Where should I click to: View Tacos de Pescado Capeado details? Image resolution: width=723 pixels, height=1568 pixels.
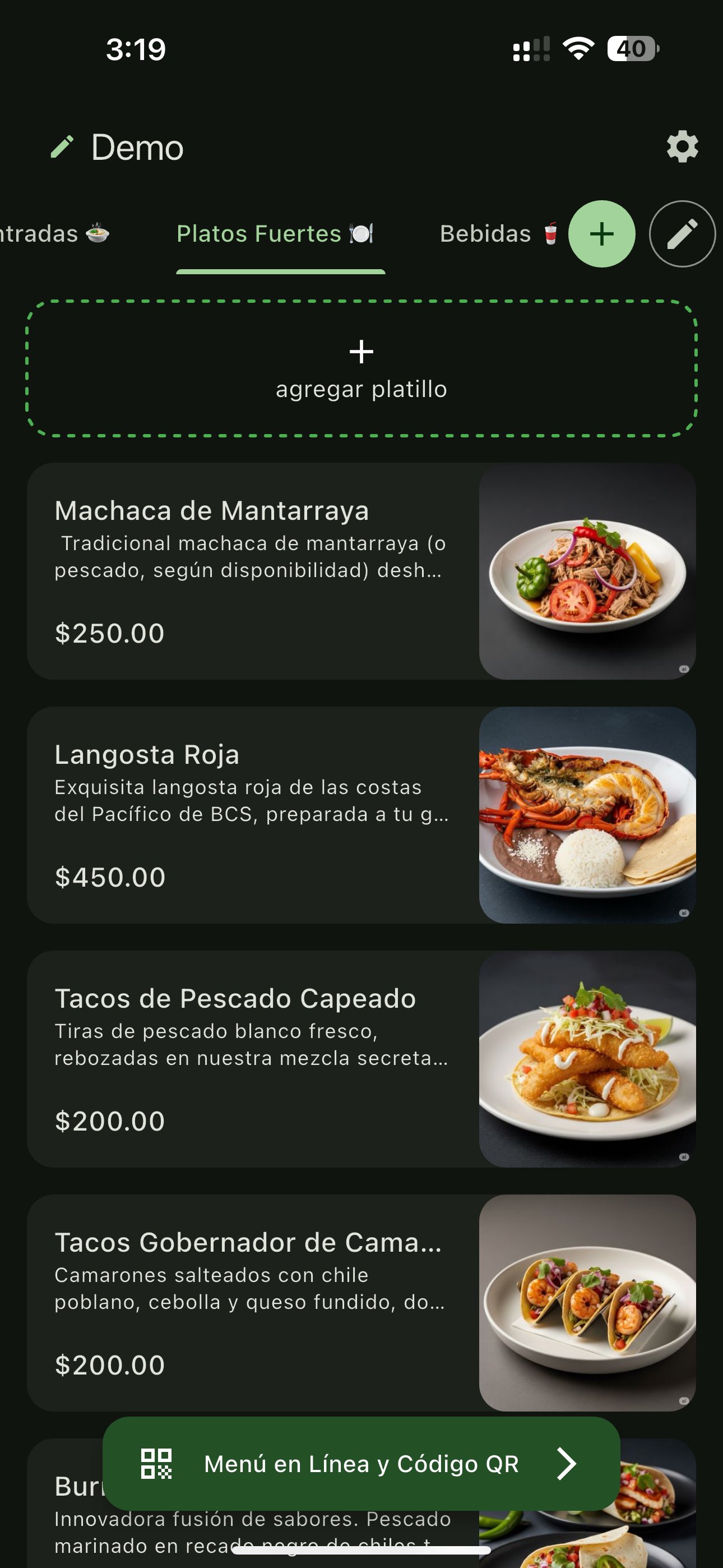[361, 1059]
